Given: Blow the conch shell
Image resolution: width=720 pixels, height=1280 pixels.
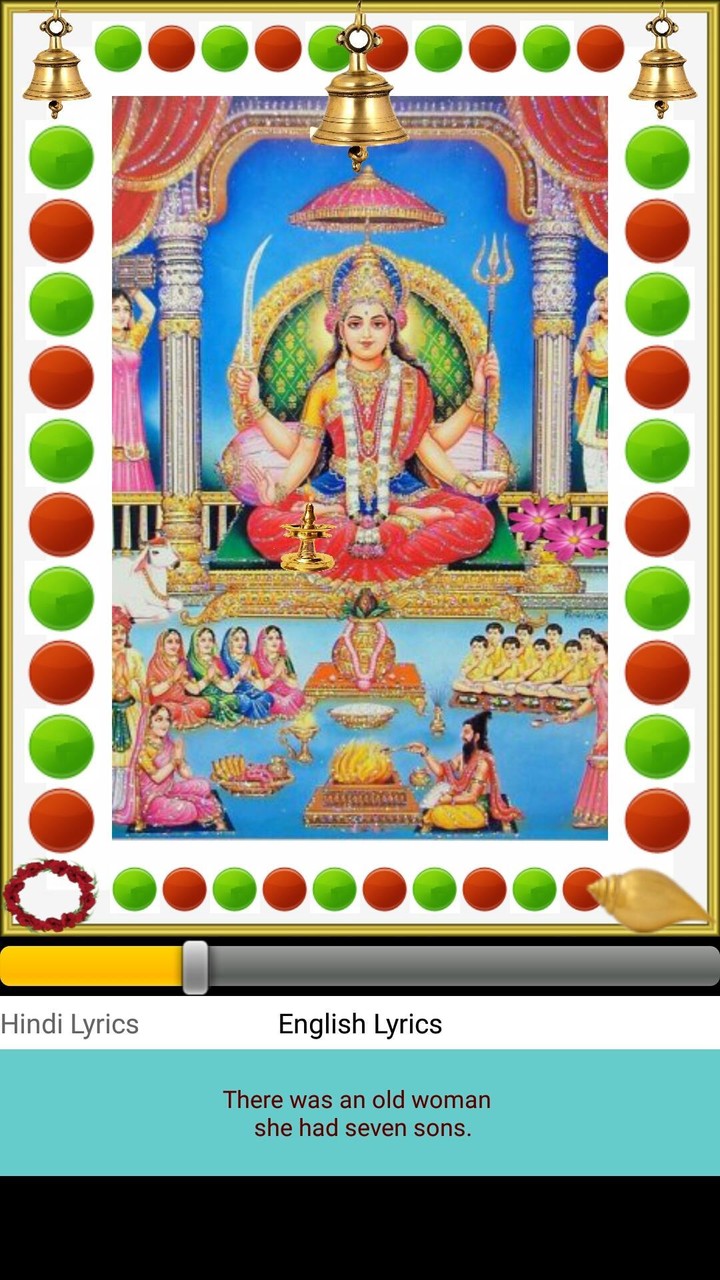Looking at the screenshot, I should (x=650, y=898).
